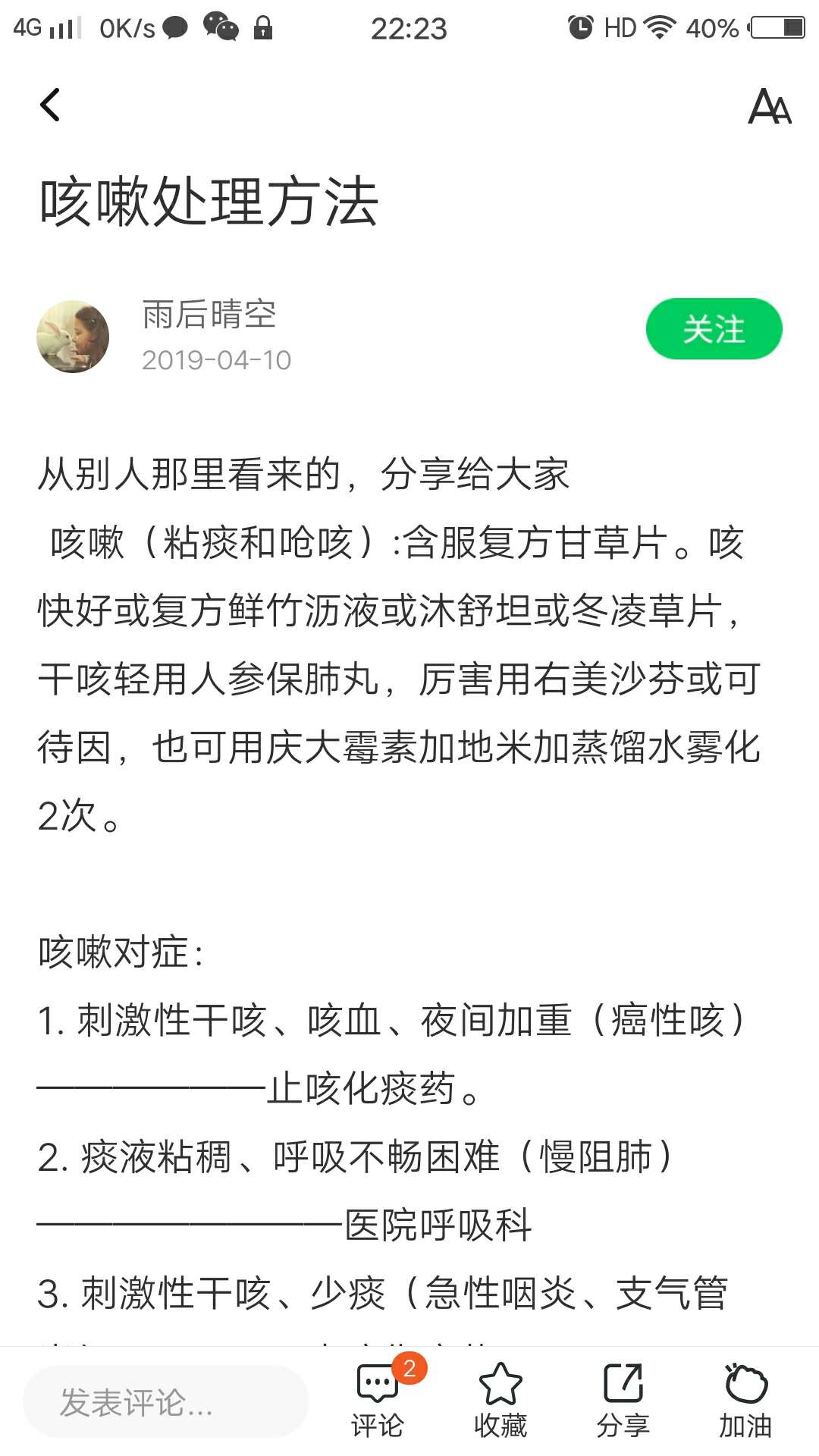Screen dimensions: 819x1456
Task: Open the font size adjustment icon
Action: click(769, 106)
